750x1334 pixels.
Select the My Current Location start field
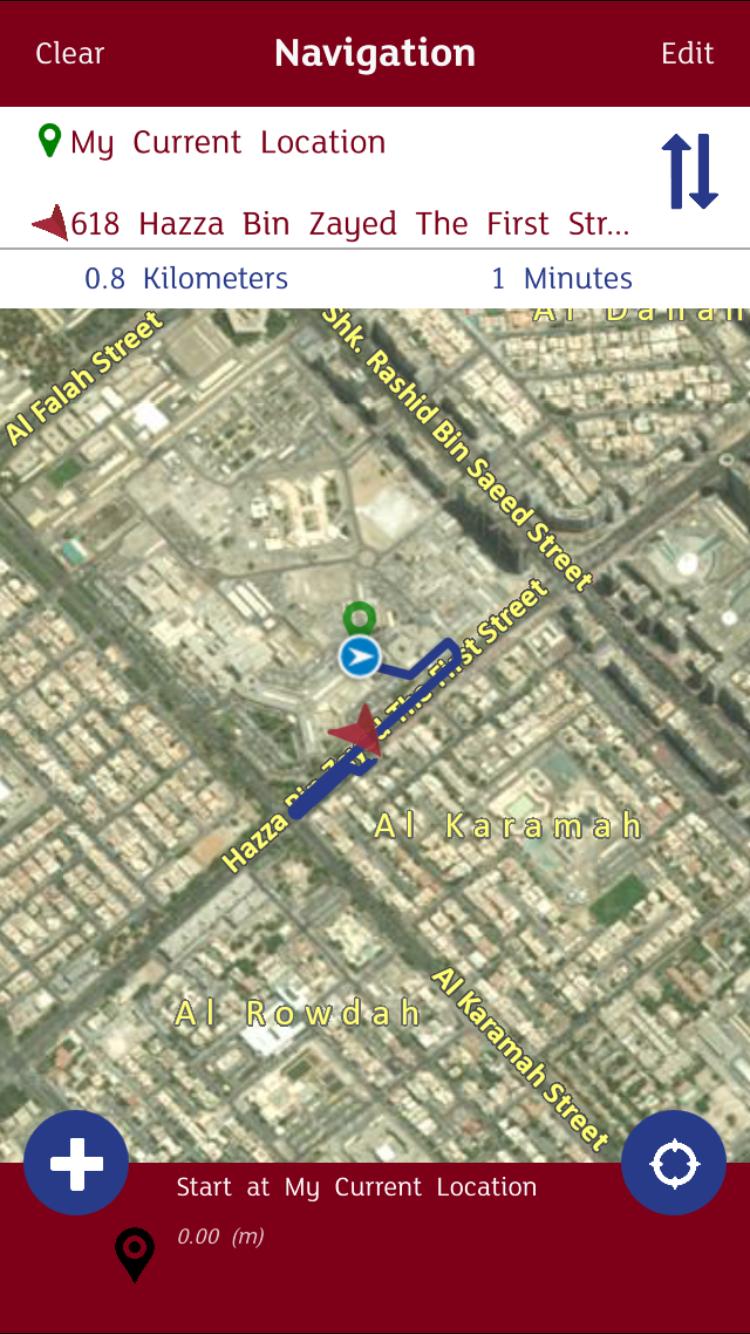coord(228,142)
